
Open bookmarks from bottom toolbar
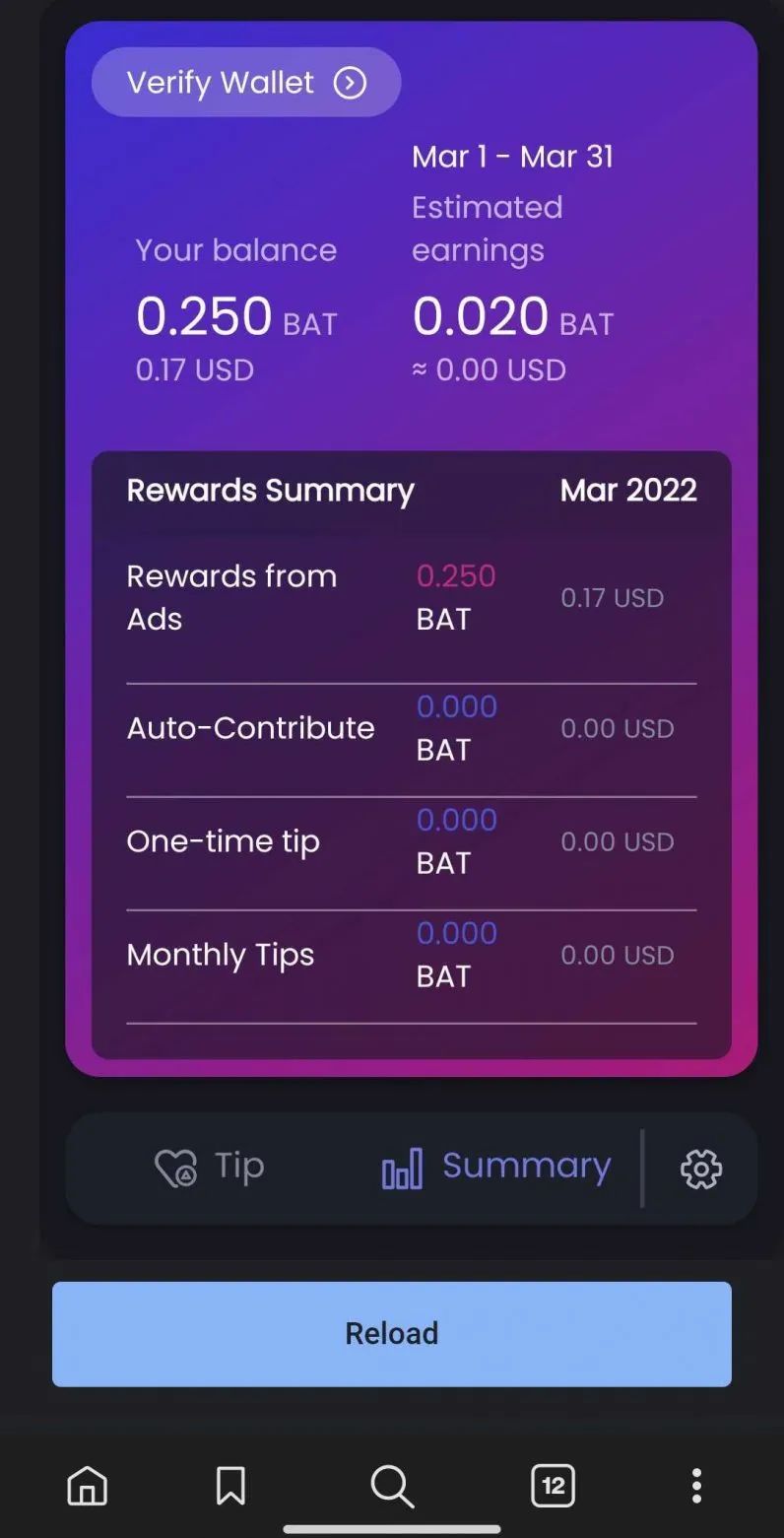click(x=230, y=1485)
